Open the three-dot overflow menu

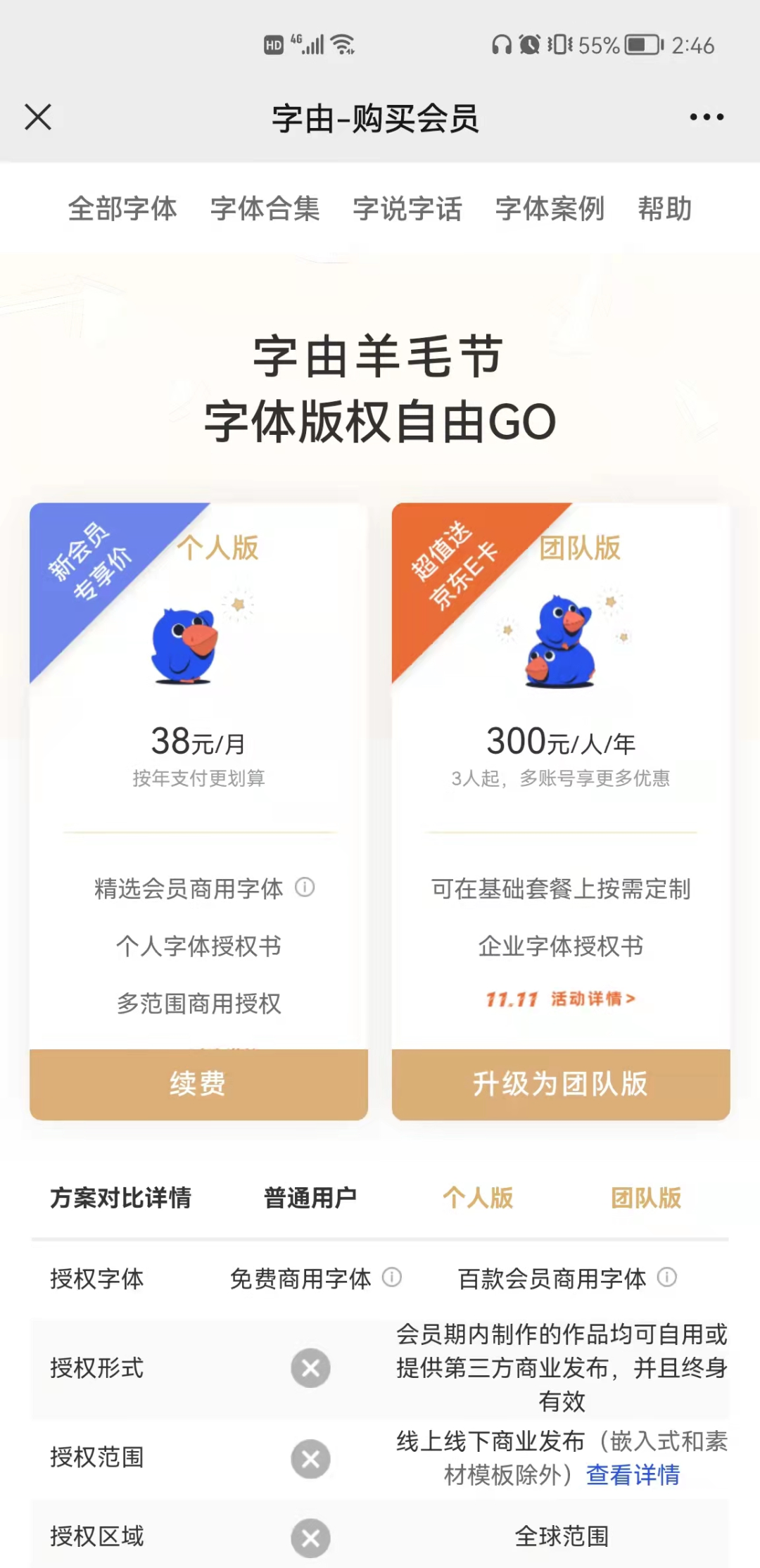(707, 117)
